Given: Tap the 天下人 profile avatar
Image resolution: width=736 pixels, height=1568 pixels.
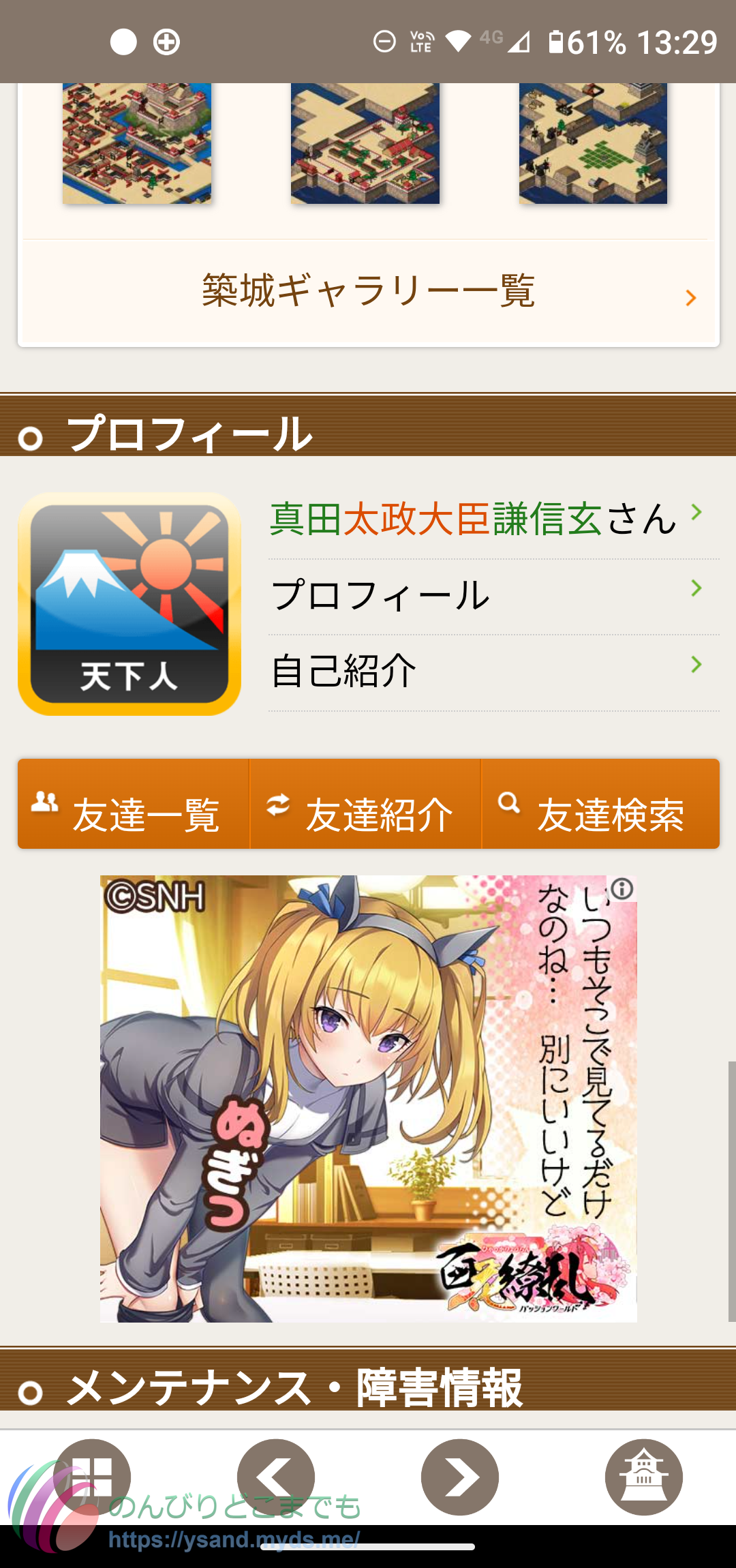Looking at the screenshot, I should coord(129,604).
